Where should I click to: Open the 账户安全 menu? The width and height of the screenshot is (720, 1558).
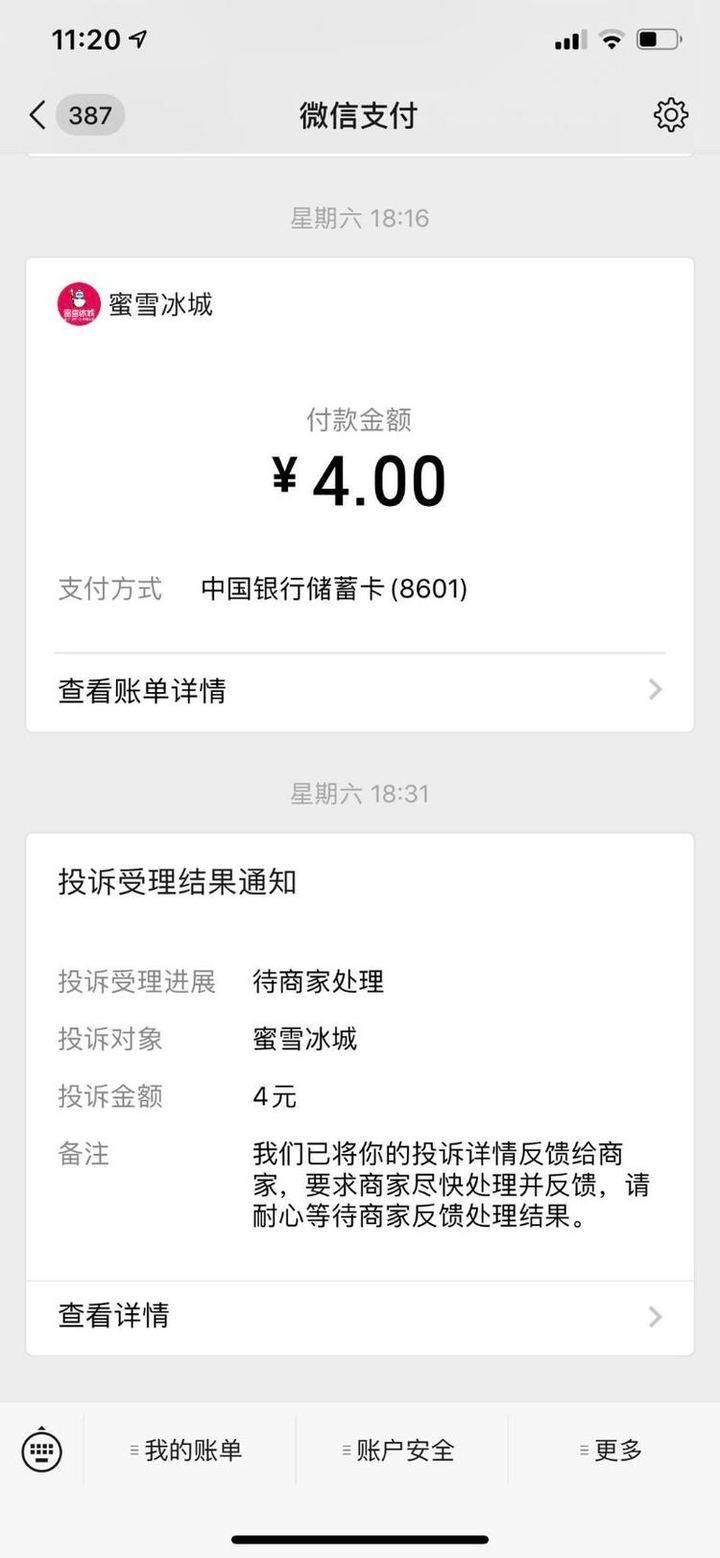pos(402,1450)
